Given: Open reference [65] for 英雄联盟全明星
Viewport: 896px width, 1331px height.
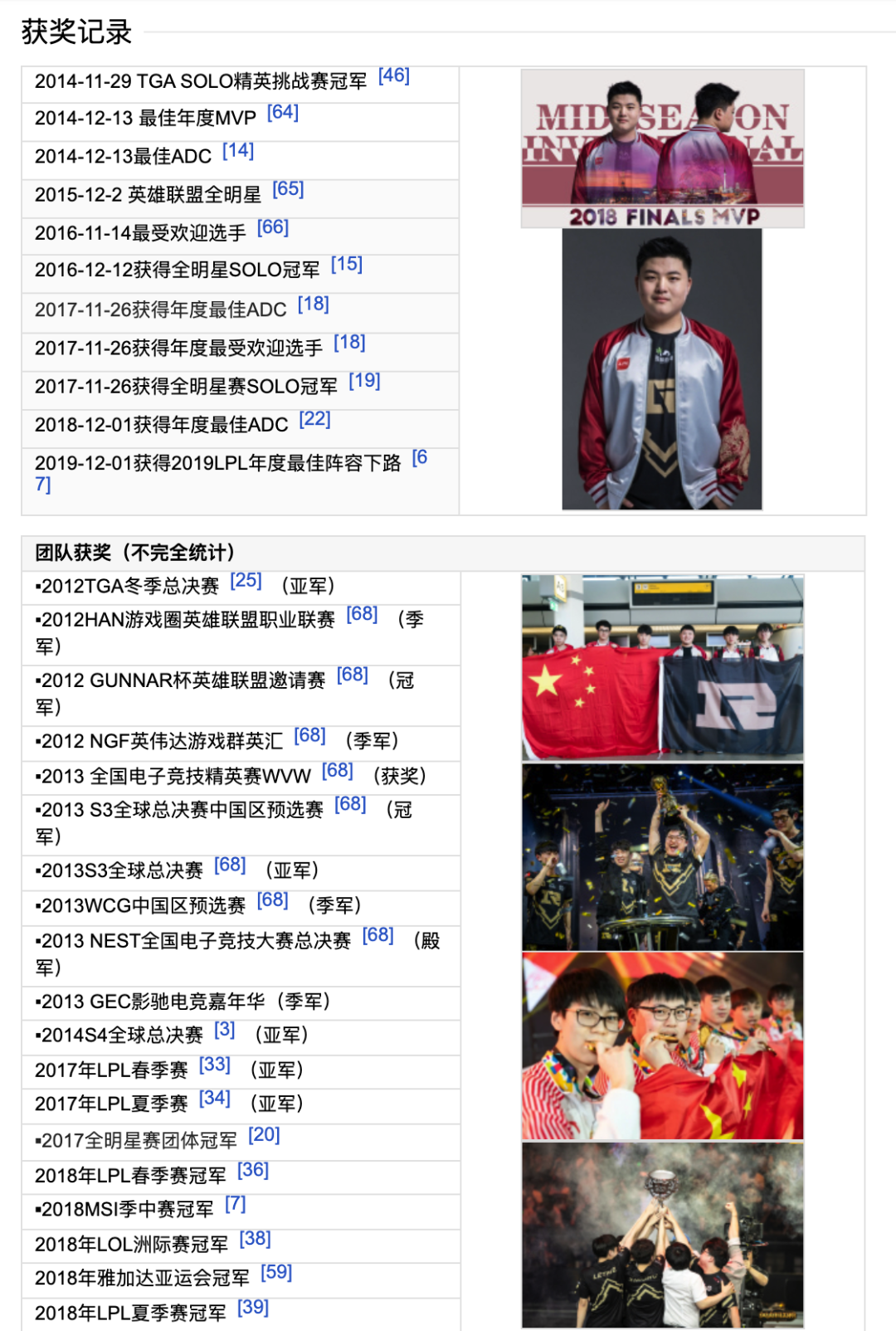Looking at the screenshot, I should click(x=288, y=188).
